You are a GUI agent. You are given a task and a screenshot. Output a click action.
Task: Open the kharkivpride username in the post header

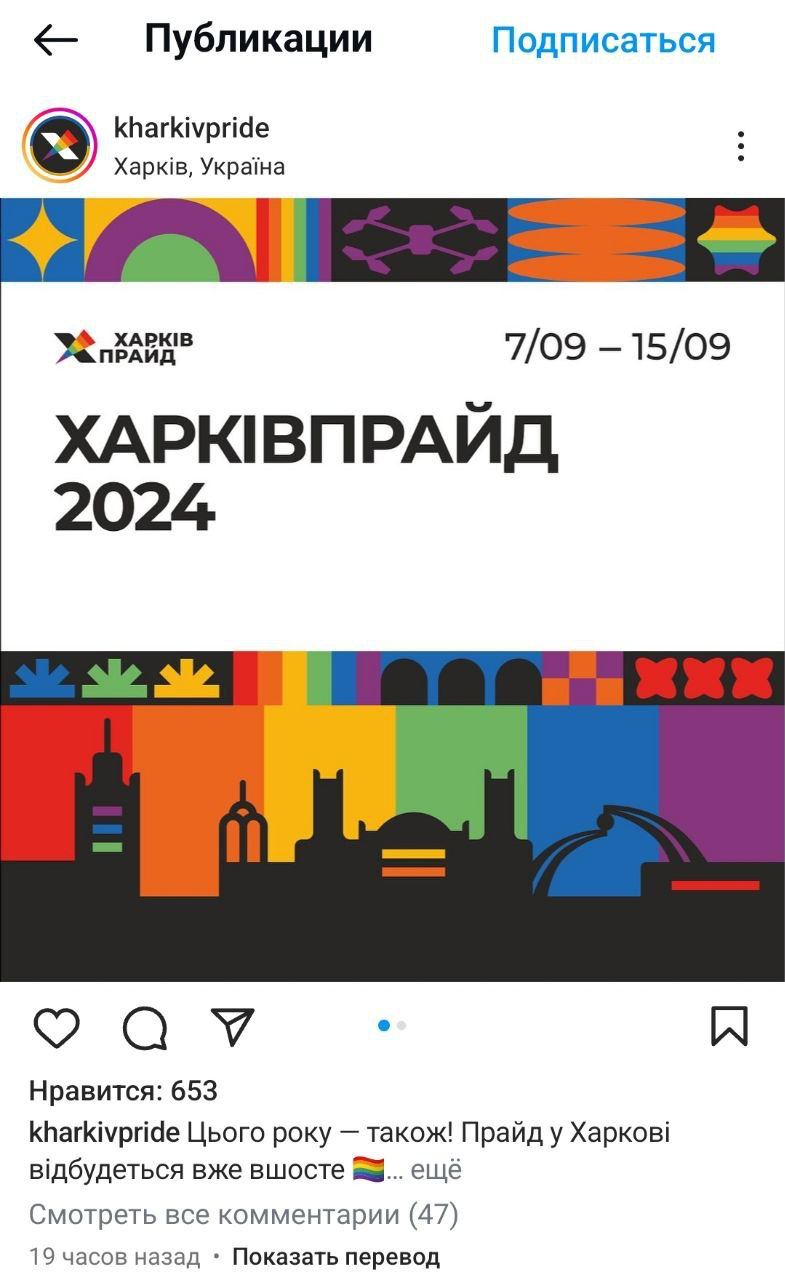tap(191, 128)
